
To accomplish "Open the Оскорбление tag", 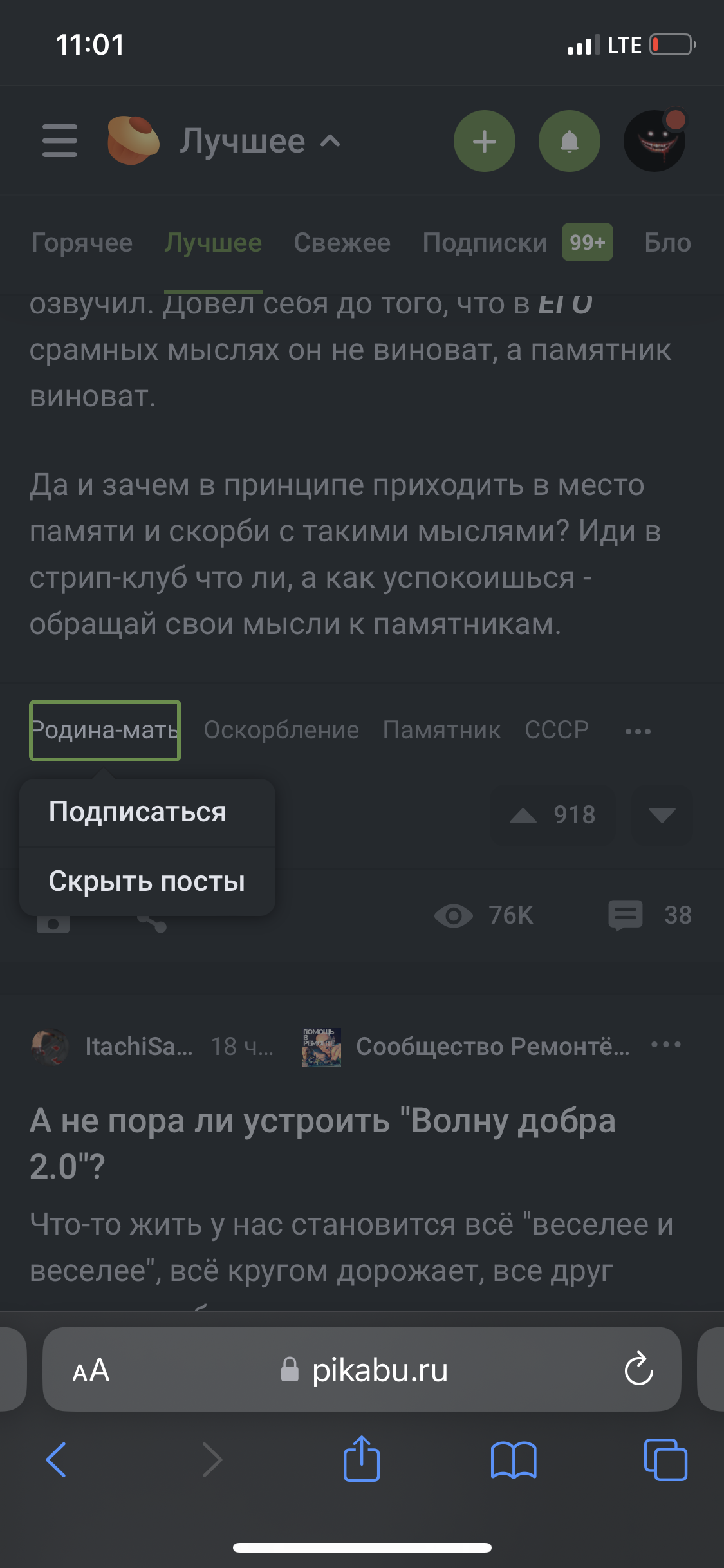I will (x=281, y=730).
